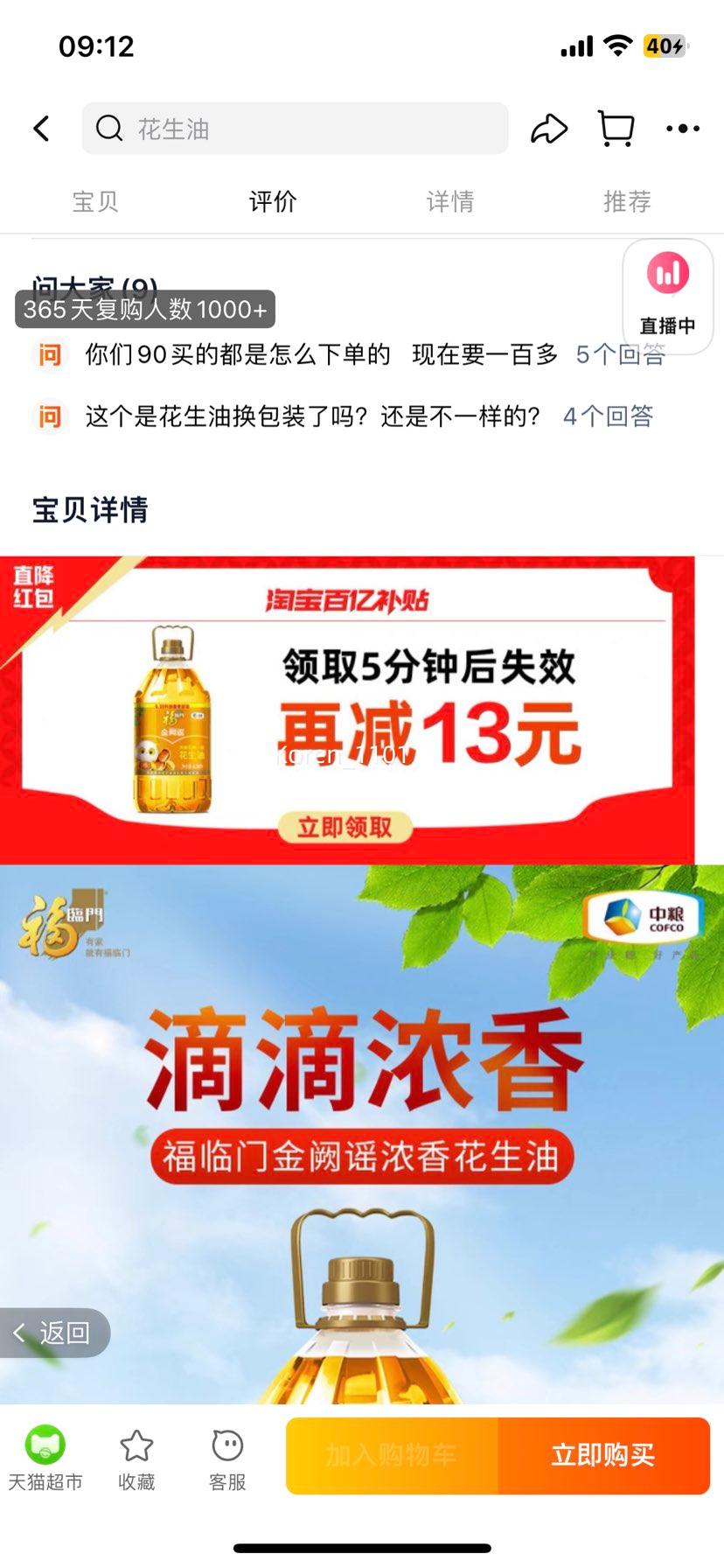The height and width of the screenshot is (1568, 724).
Task: Open the 直播中 live stream
Action: coord(667,296)
